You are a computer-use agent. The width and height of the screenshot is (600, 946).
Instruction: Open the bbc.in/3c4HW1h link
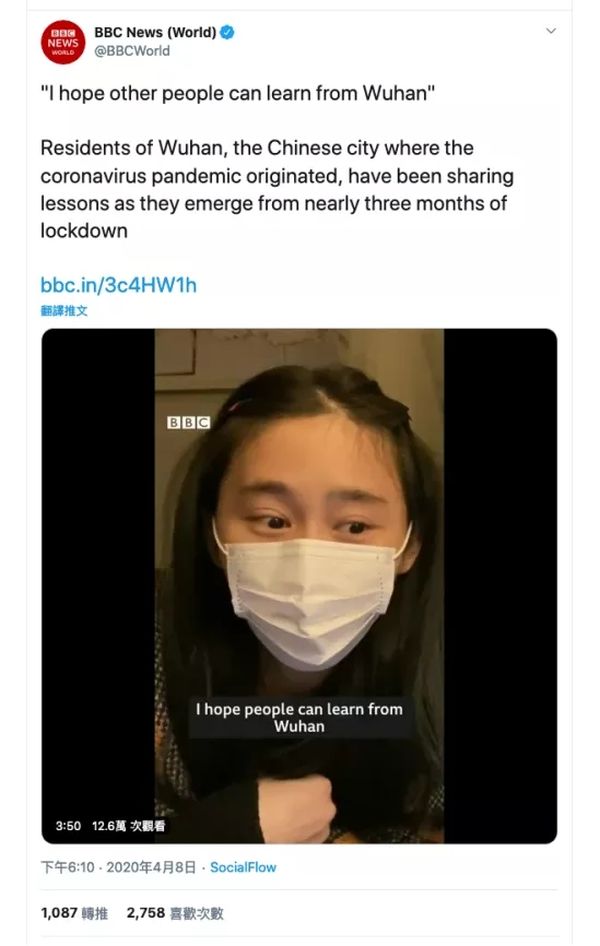click(118, 285)
